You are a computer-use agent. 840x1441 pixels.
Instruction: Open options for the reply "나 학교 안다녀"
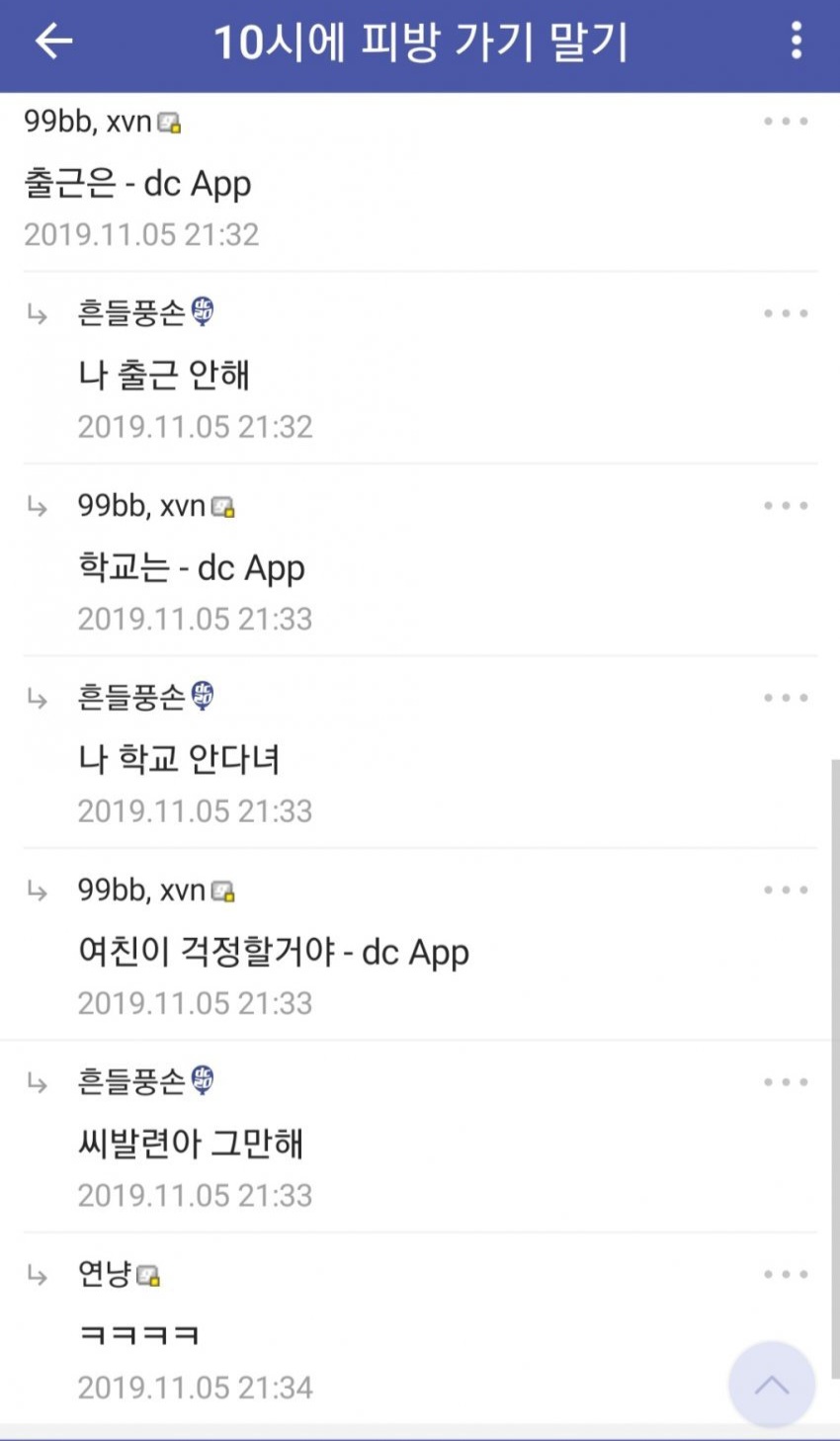pyautogui.click(x=786, y=698)
